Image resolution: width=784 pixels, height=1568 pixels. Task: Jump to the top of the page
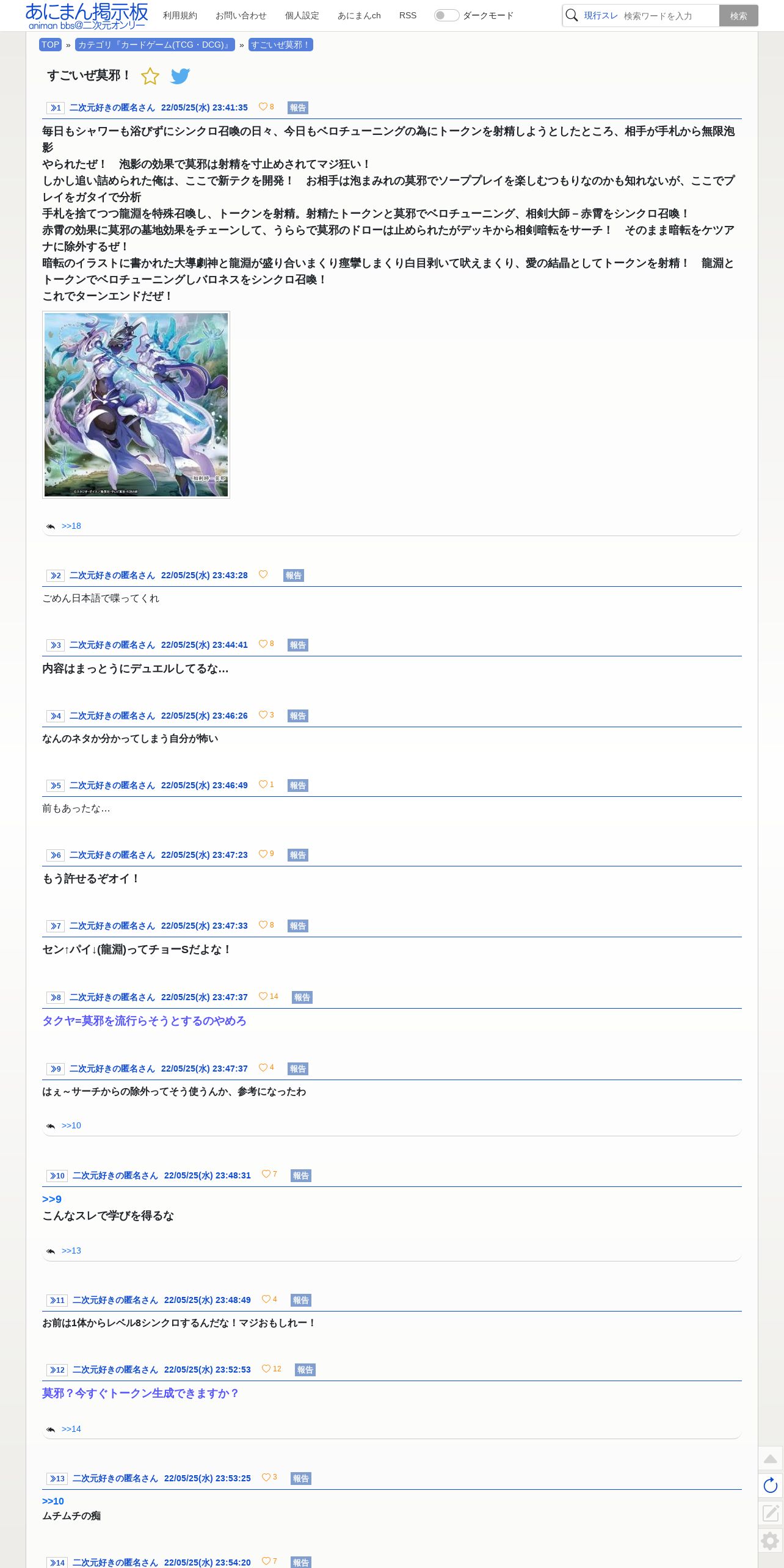(771, 1459)
